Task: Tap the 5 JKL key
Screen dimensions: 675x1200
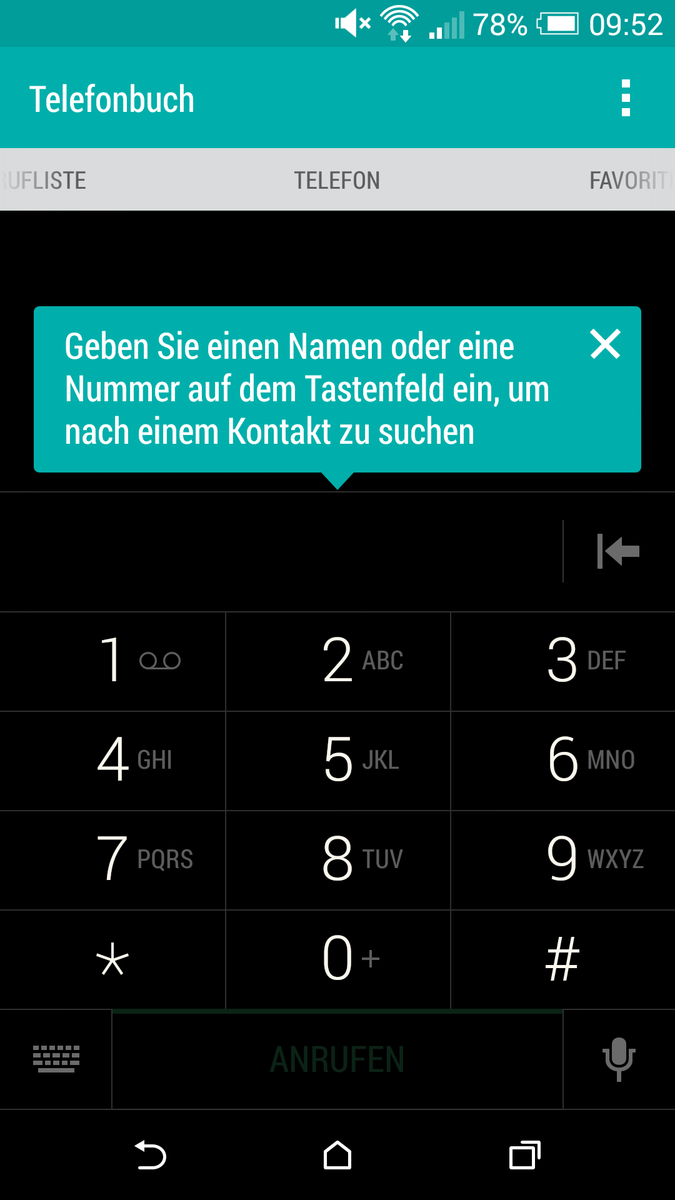Action: tap(338, 760)
